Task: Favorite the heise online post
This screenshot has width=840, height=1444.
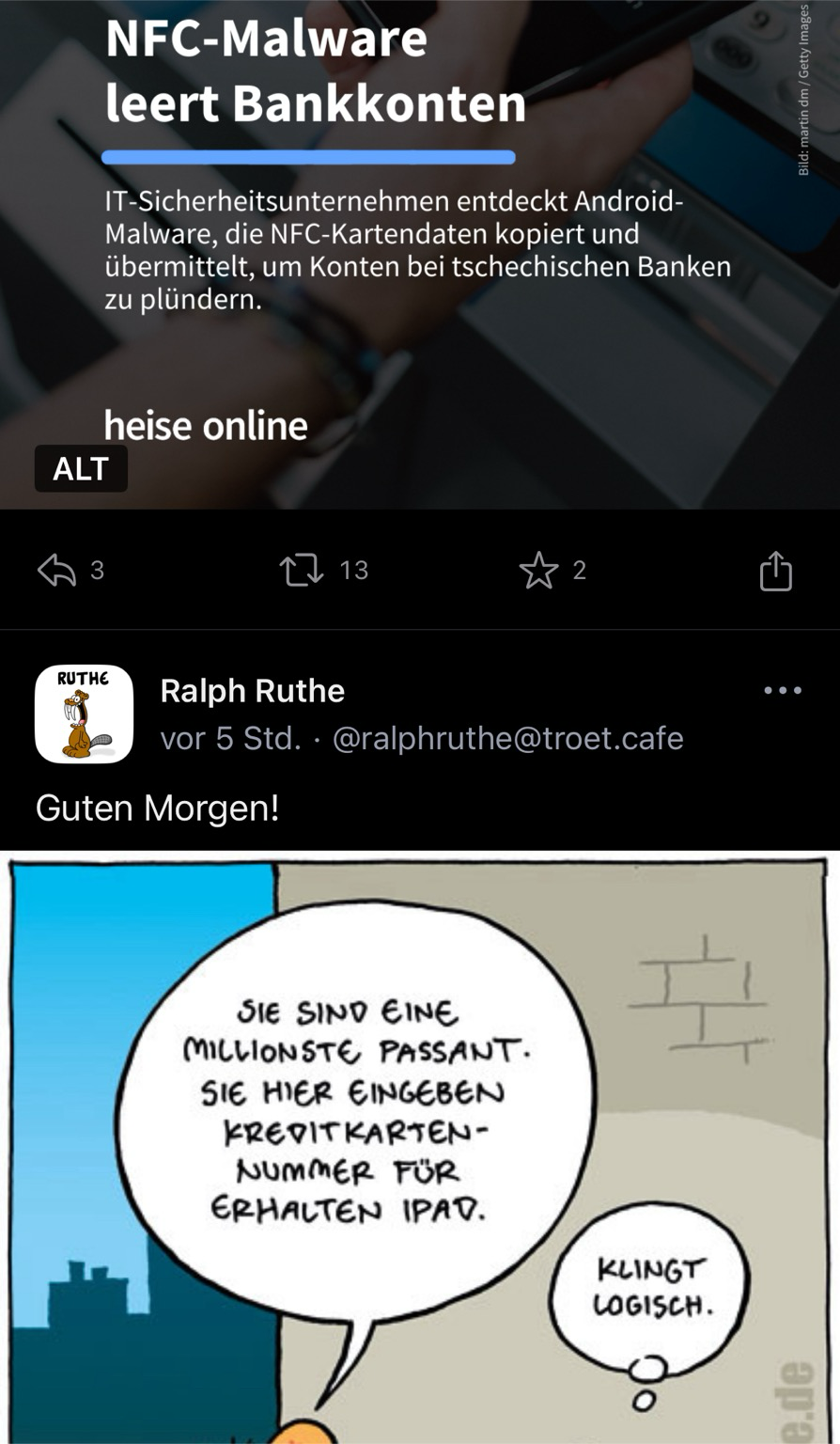Action: tap(538, 571)
